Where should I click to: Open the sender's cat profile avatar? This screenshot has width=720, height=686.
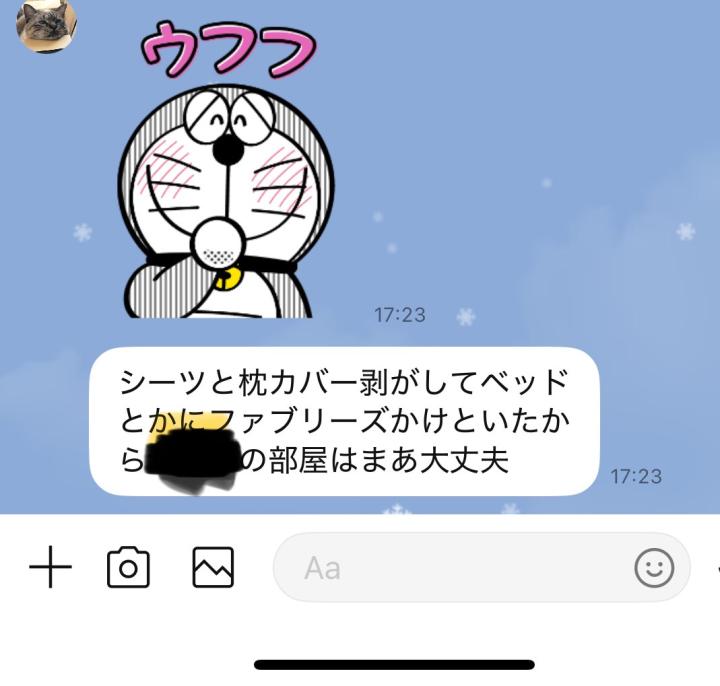(46, 24)
